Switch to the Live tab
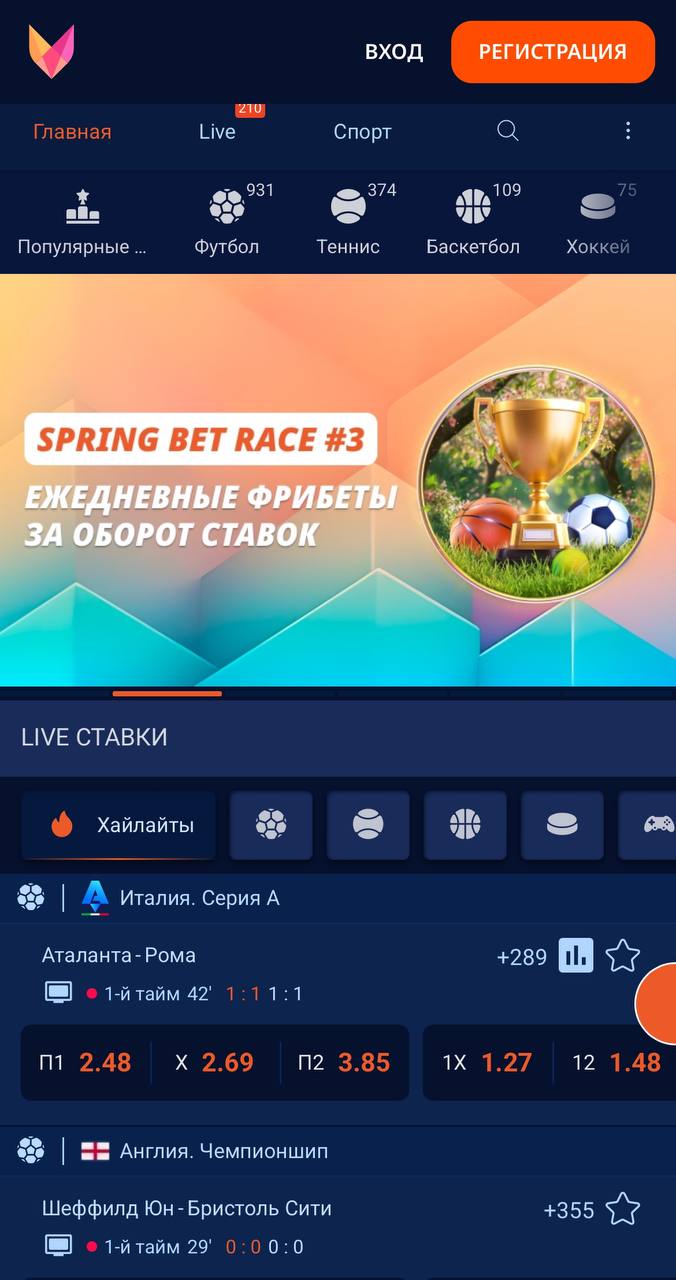The width and height of the screenshot is (676, 1280). click(x=217, y=132)
